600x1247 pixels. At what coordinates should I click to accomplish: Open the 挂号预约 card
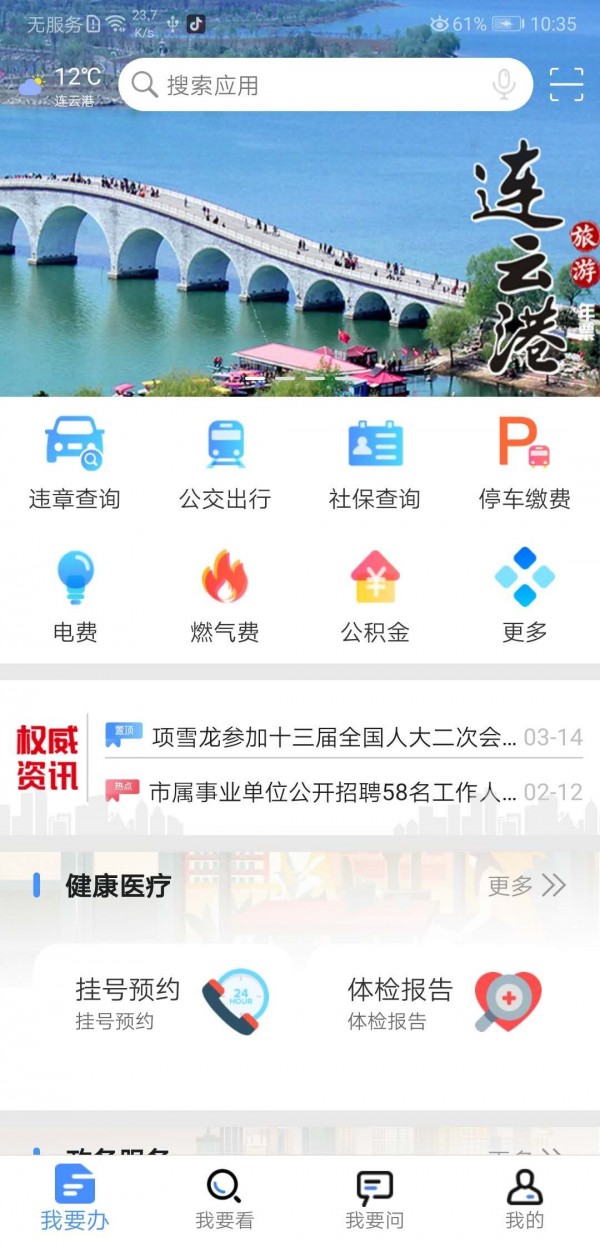[165, 1002]
